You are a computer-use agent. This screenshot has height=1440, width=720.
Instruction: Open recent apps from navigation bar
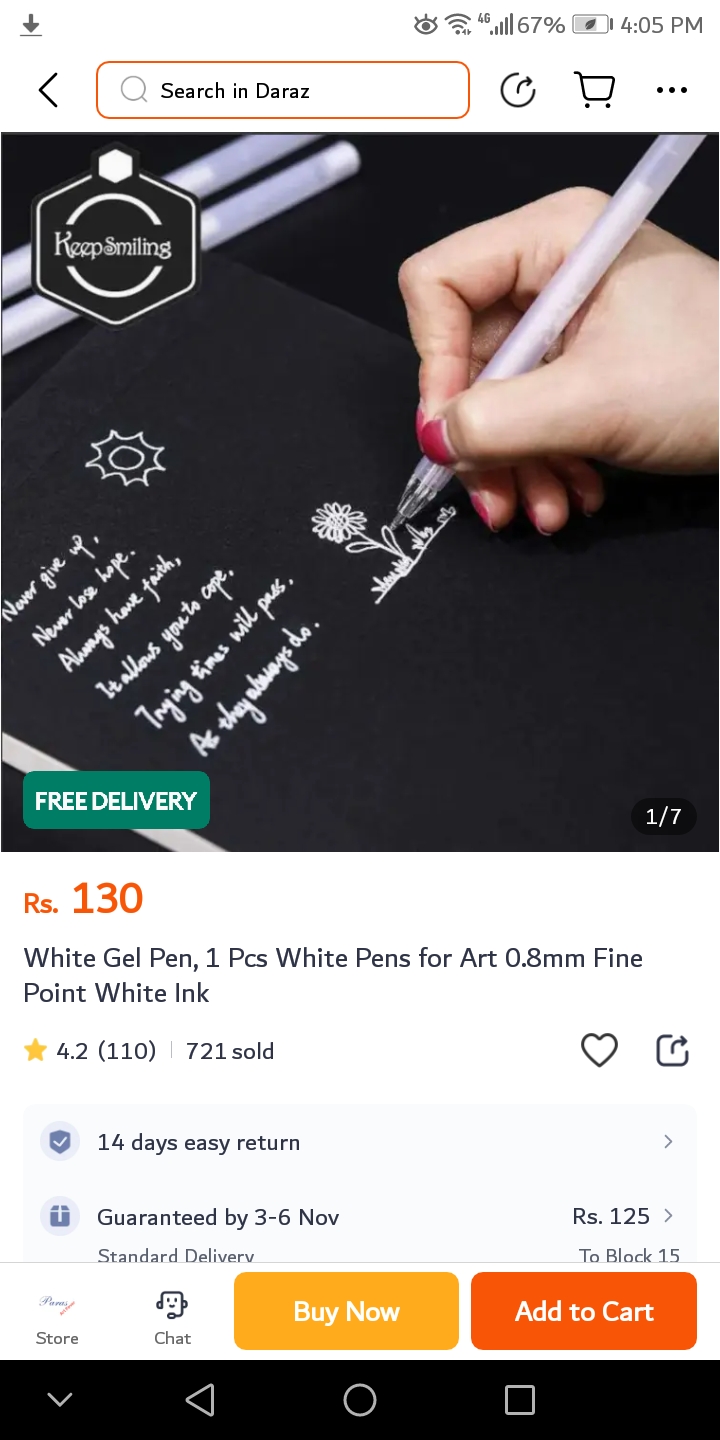(519, 1400)
